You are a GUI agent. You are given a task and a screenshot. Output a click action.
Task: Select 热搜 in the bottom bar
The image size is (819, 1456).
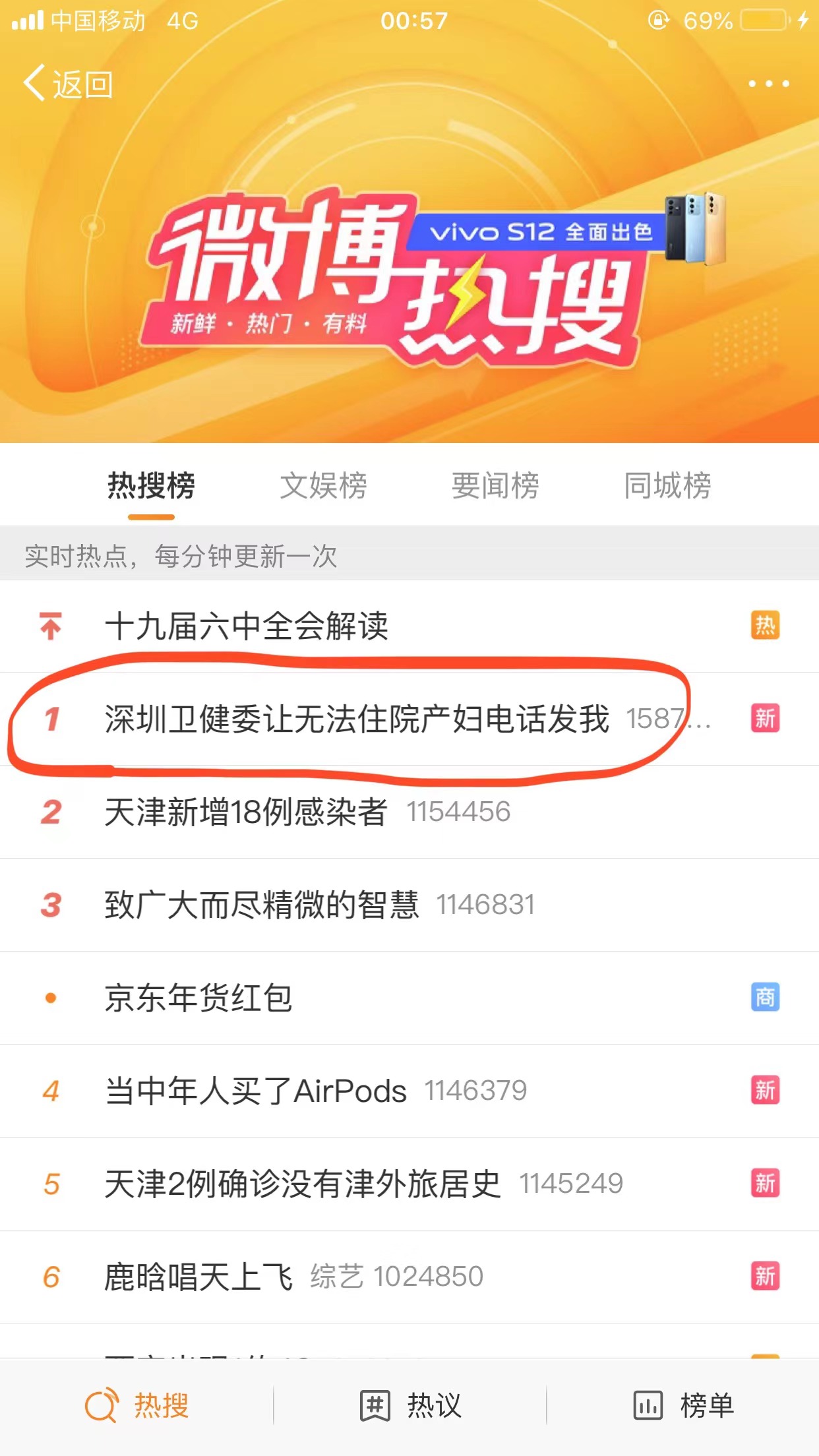pos(137,1406)
